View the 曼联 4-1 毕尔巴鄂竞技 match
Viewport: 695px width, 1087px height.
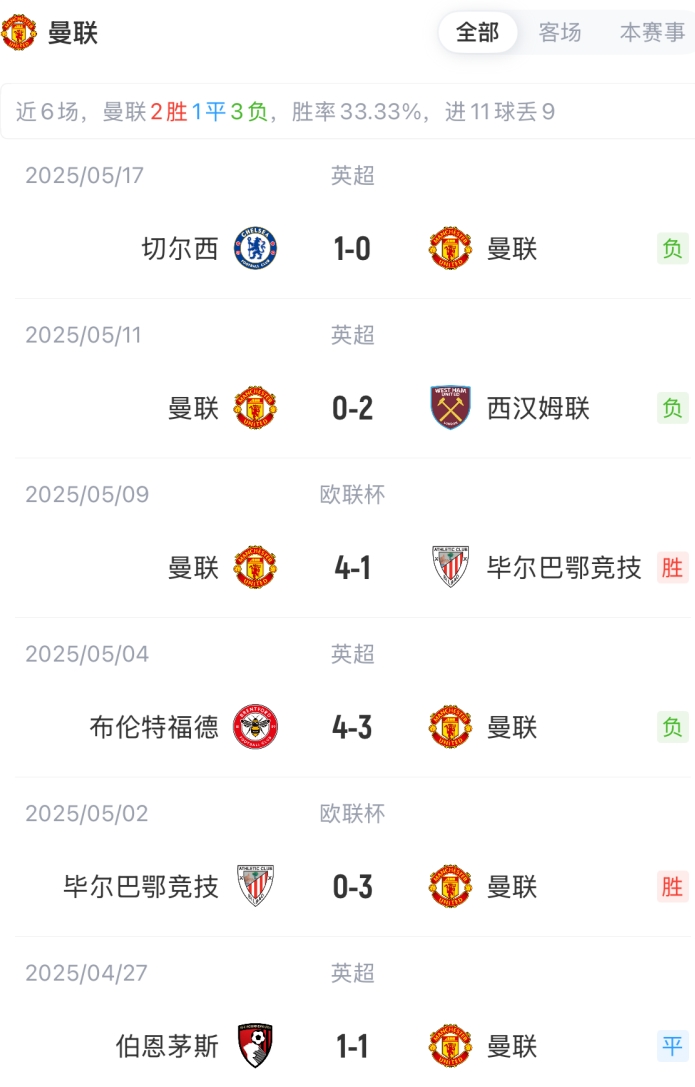352,568
